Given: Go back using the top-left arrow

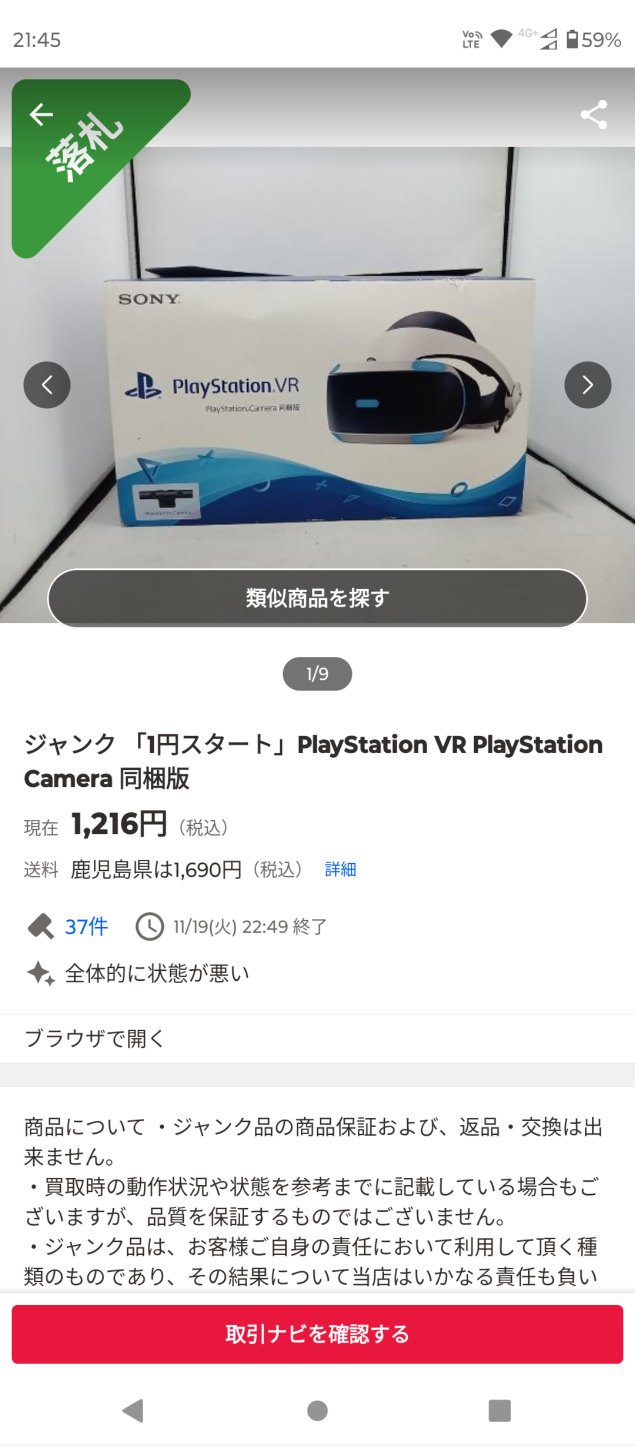Looking at the screenshot, I should 41,114.
